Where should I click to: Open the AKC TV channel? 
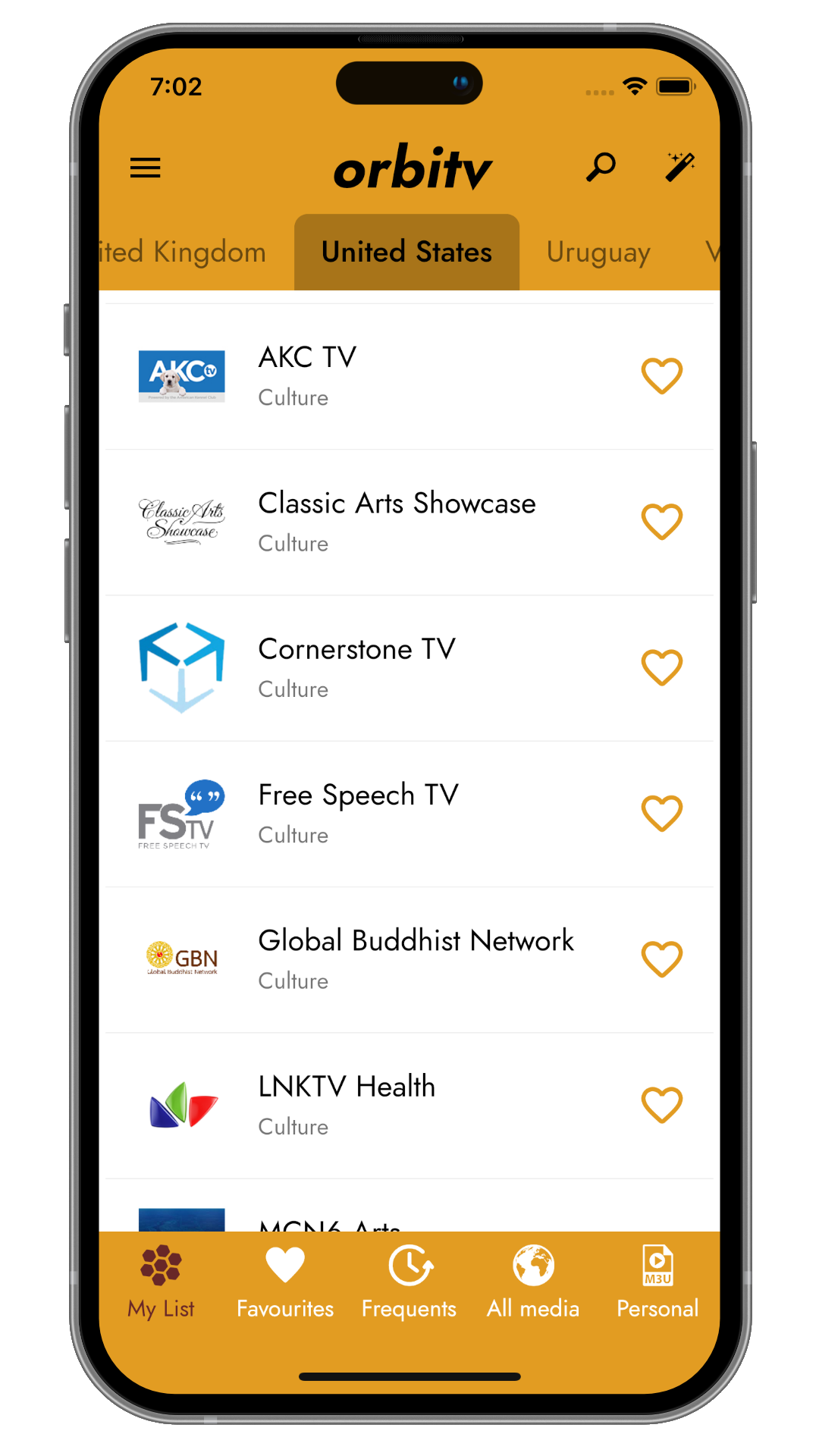(379, 376)
